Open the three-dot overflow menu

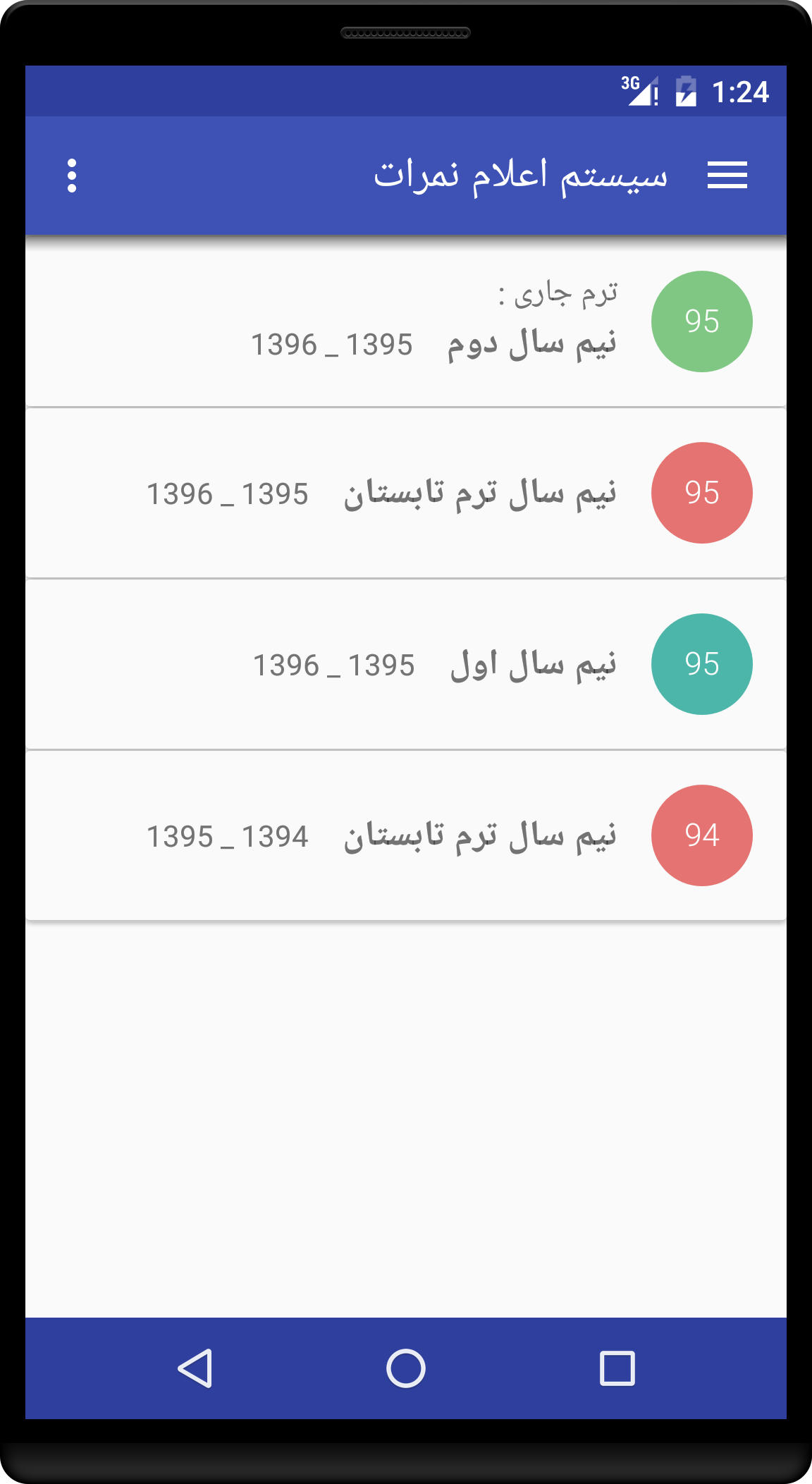click(72, 176)
